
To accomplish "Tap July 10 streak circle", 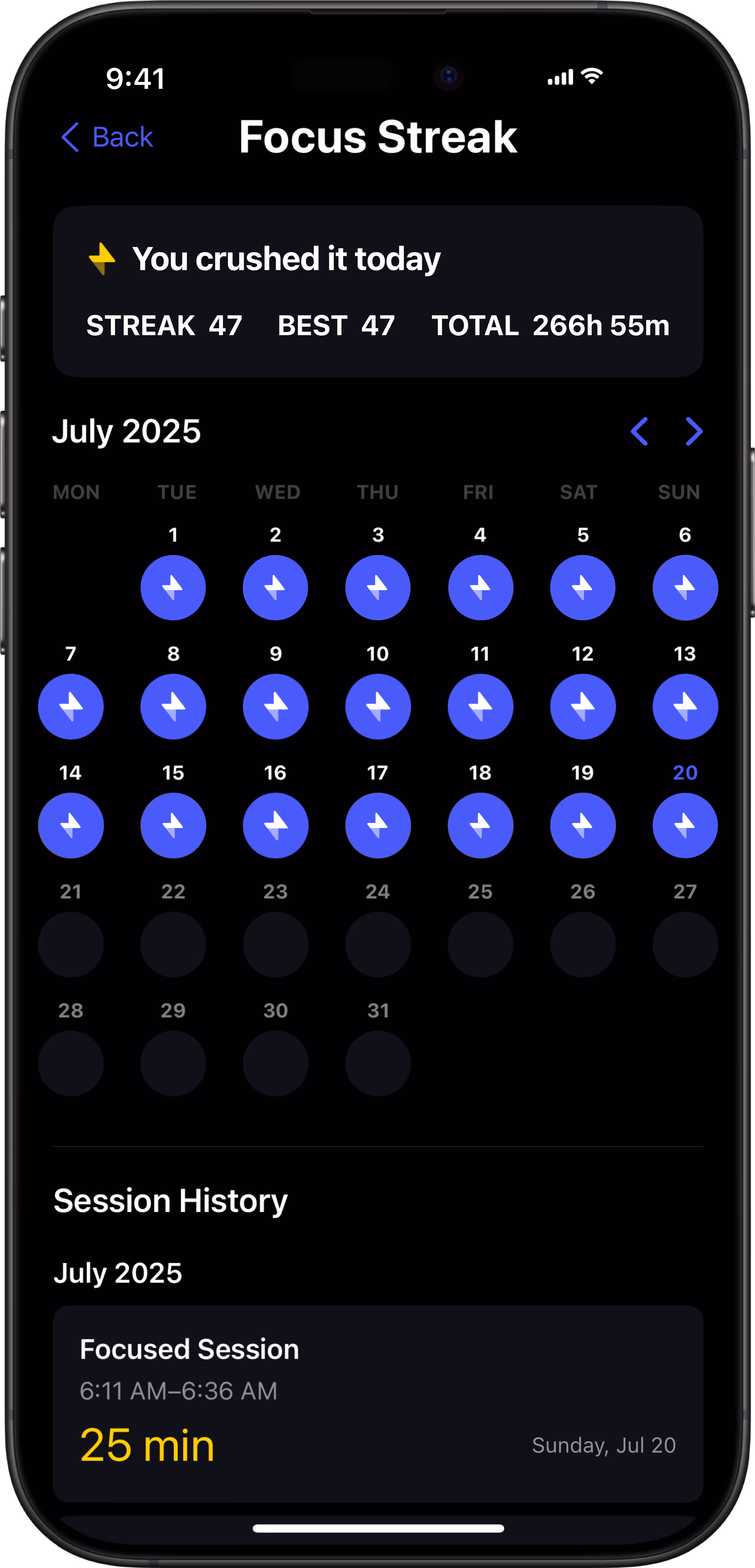I will pos(378,706).
